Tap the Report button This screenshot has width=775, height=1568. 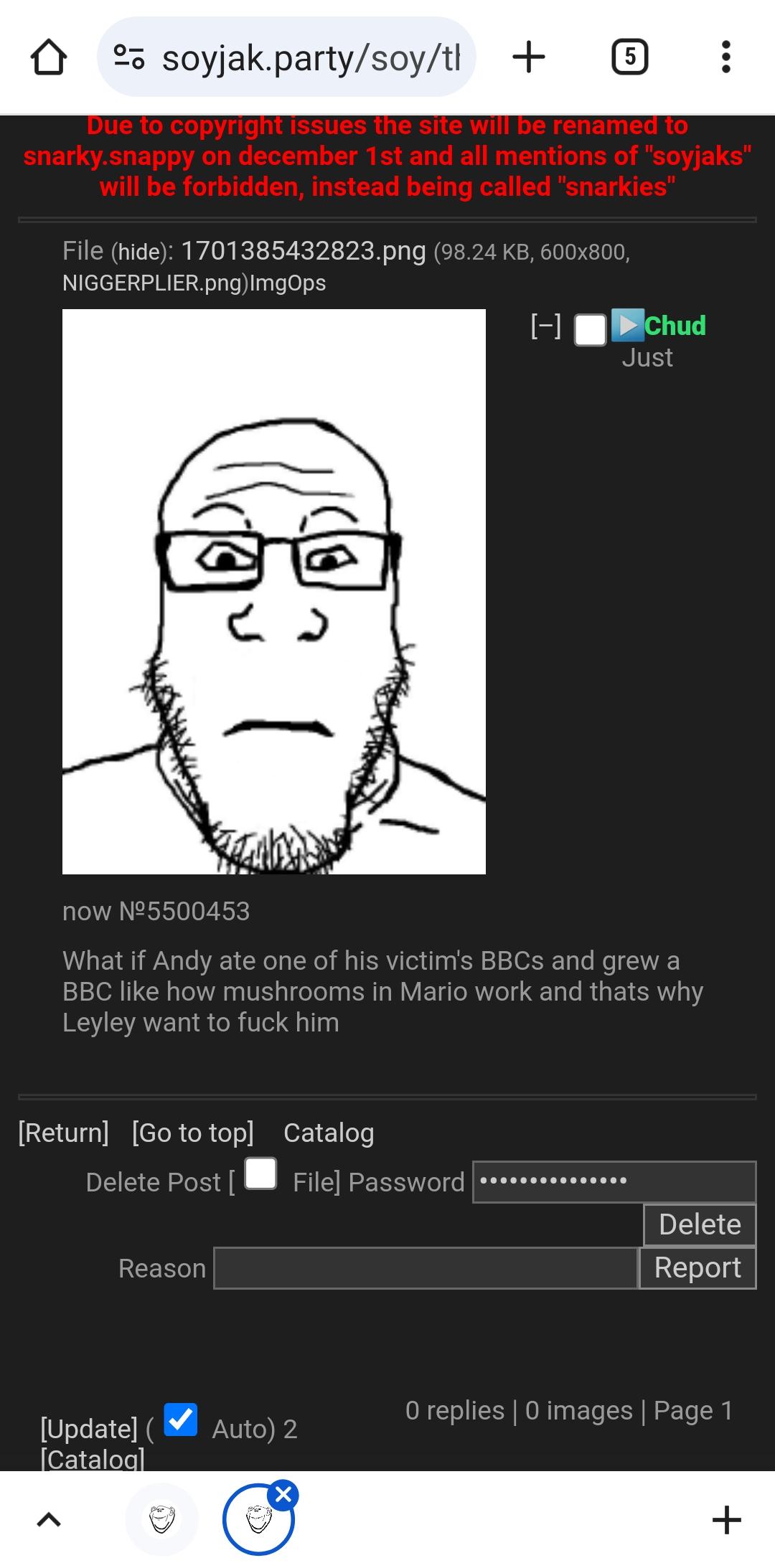[x=697, y=1268]
